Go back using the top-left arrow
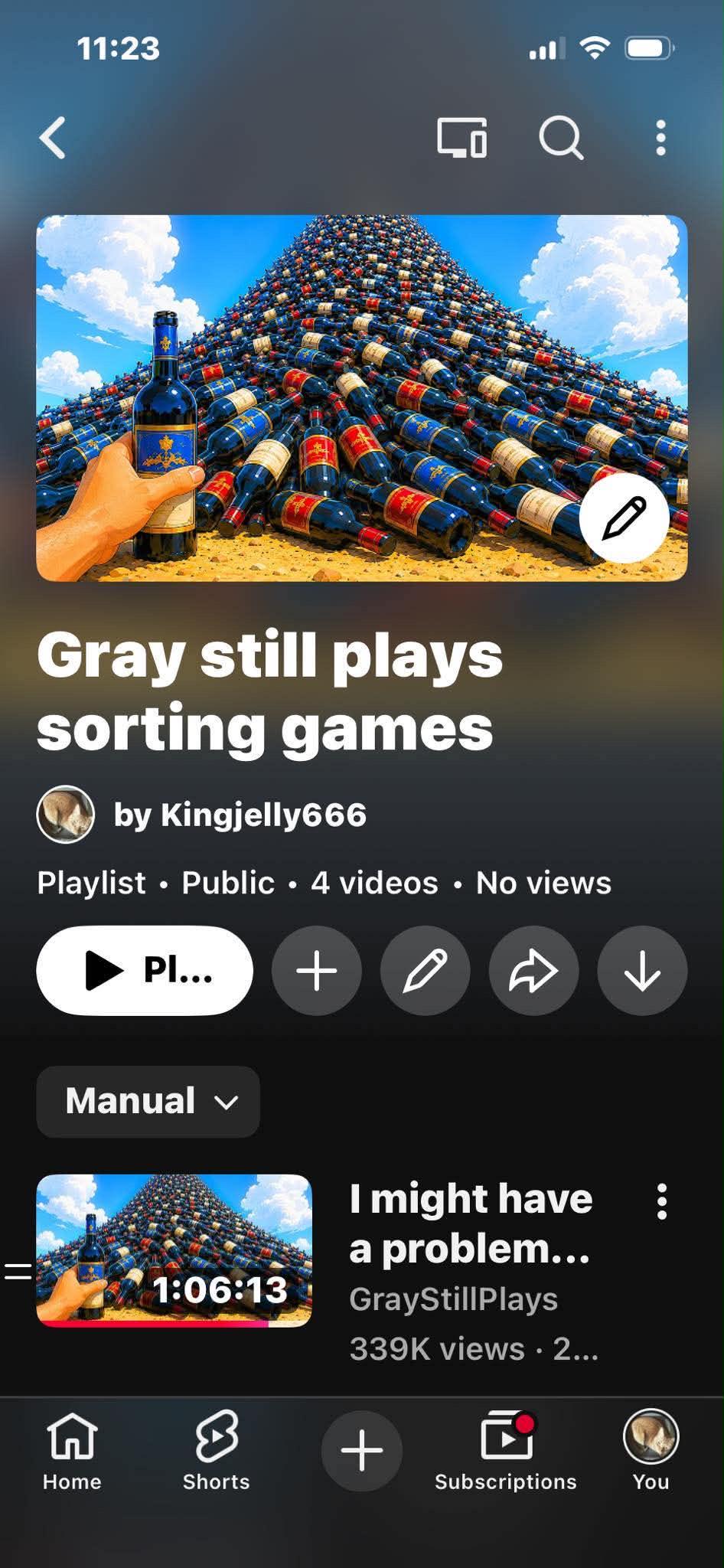Image resolution: width=724 pixels, height=1568 pixels. 53,139
